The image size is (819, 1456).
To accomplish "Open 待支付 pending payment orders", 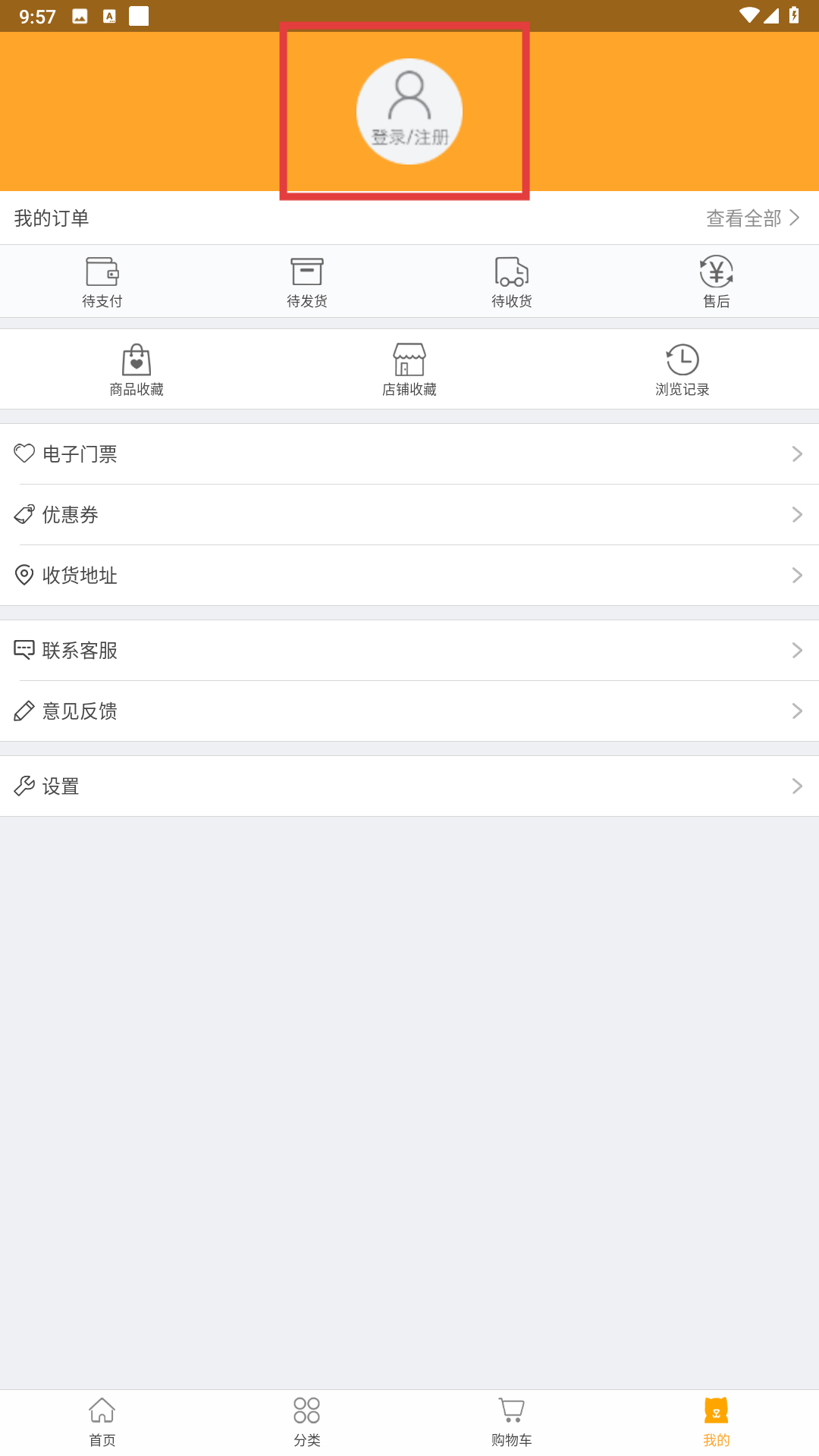I will coord(102,282).
